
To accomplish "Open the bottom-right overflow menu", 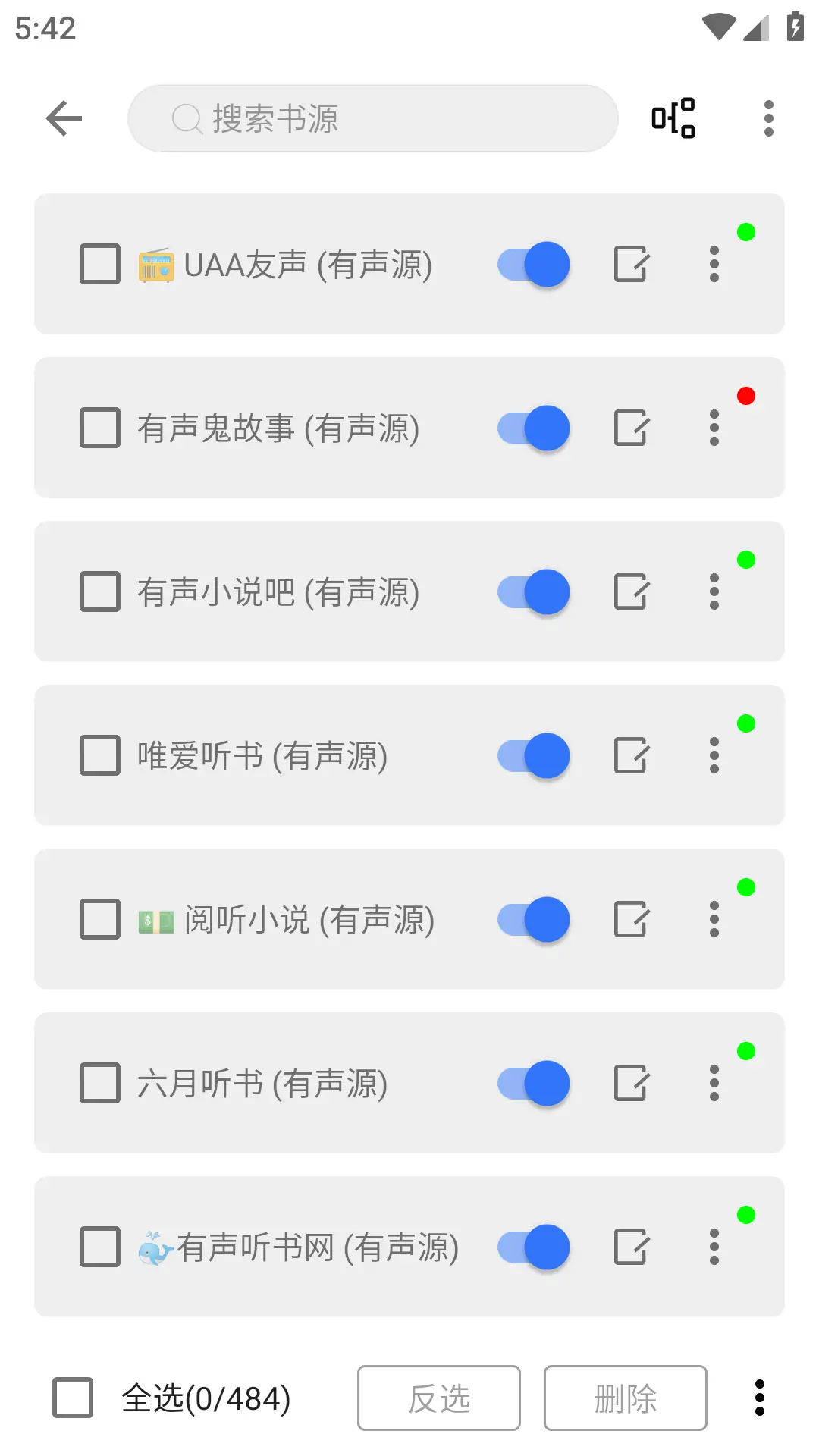I will click(x=761, y=1398).
